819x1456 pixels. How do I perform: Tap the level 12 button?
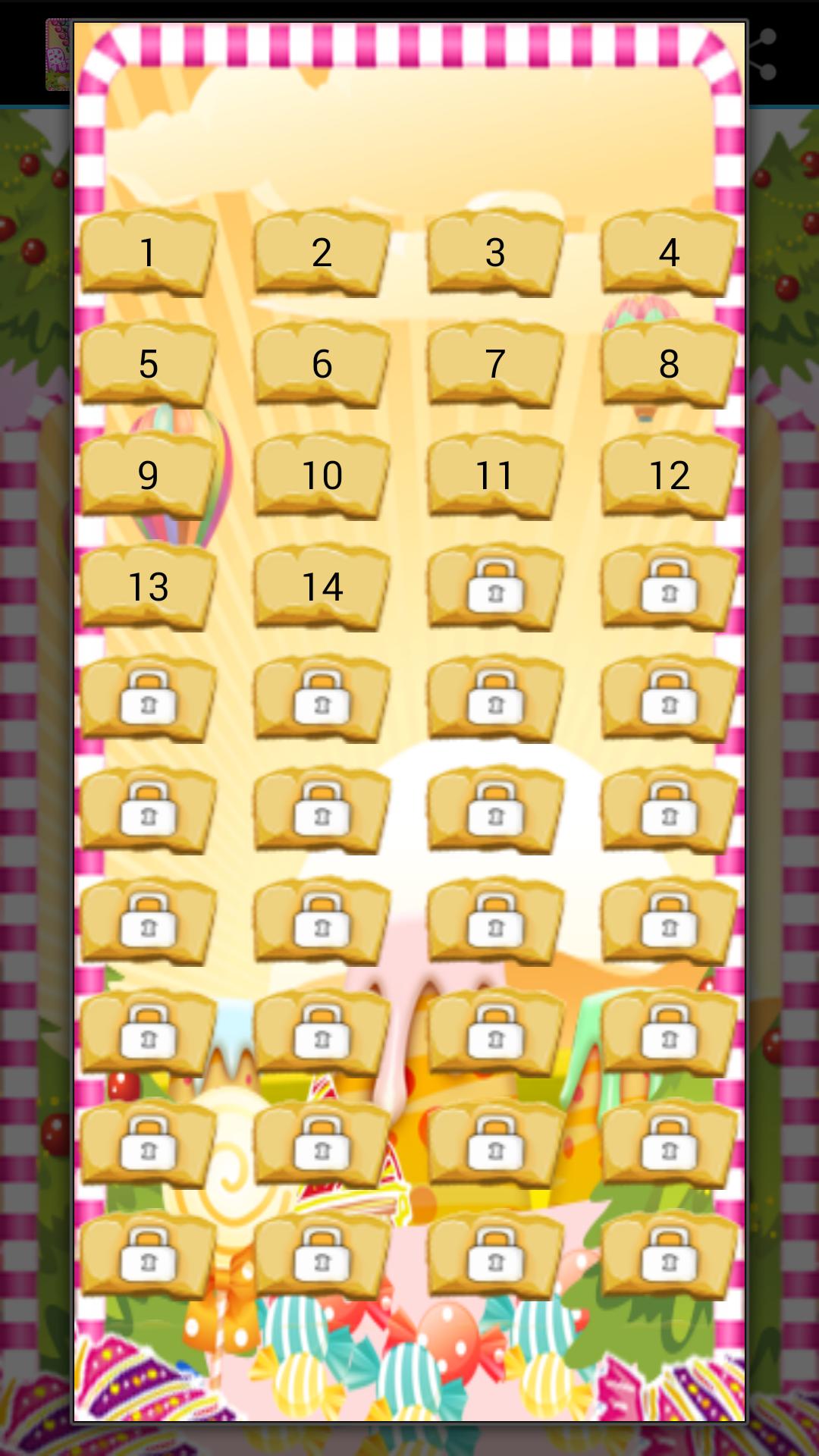(669, 475)
